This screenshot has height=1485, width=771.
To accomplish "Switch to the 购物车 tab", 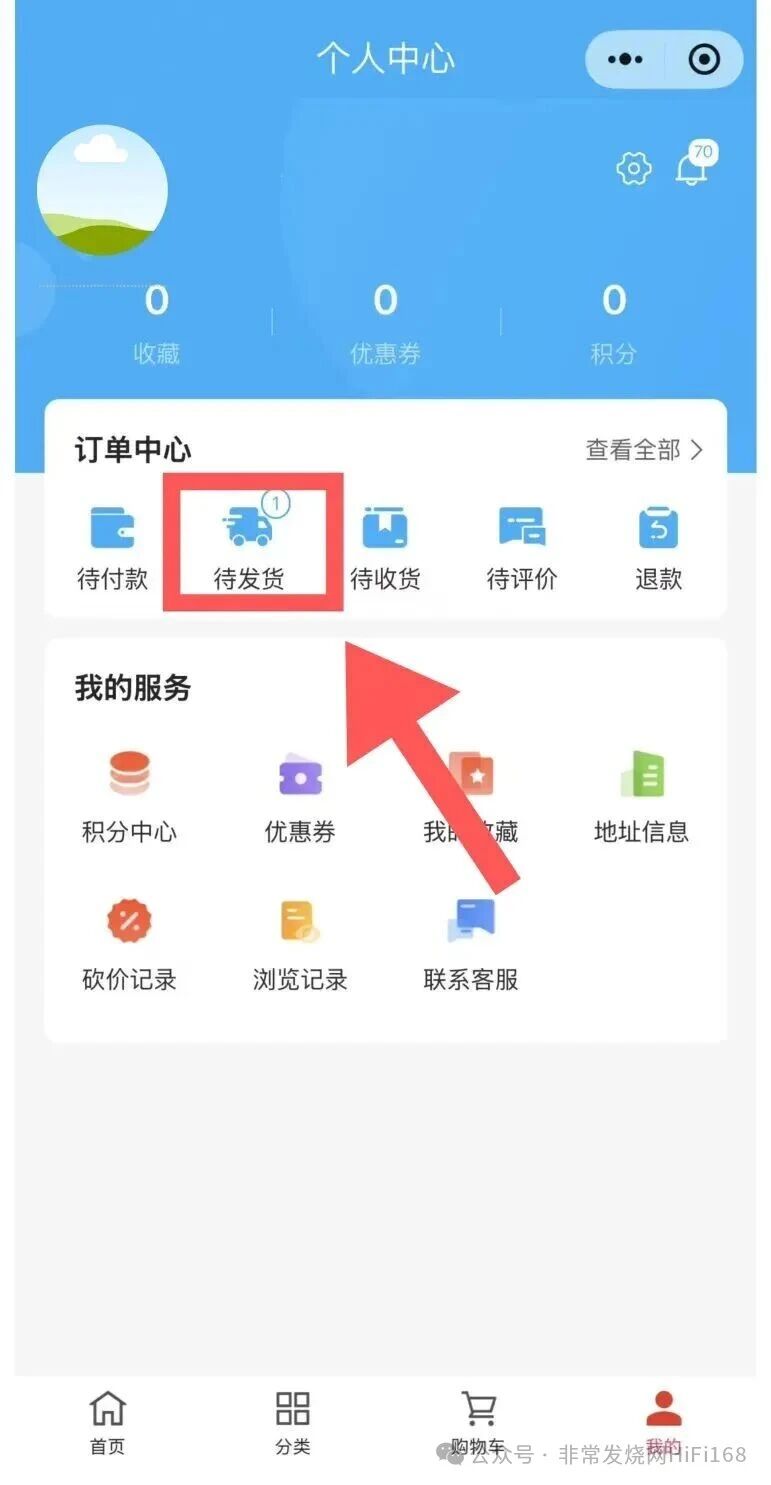I will coord(478,1422).
